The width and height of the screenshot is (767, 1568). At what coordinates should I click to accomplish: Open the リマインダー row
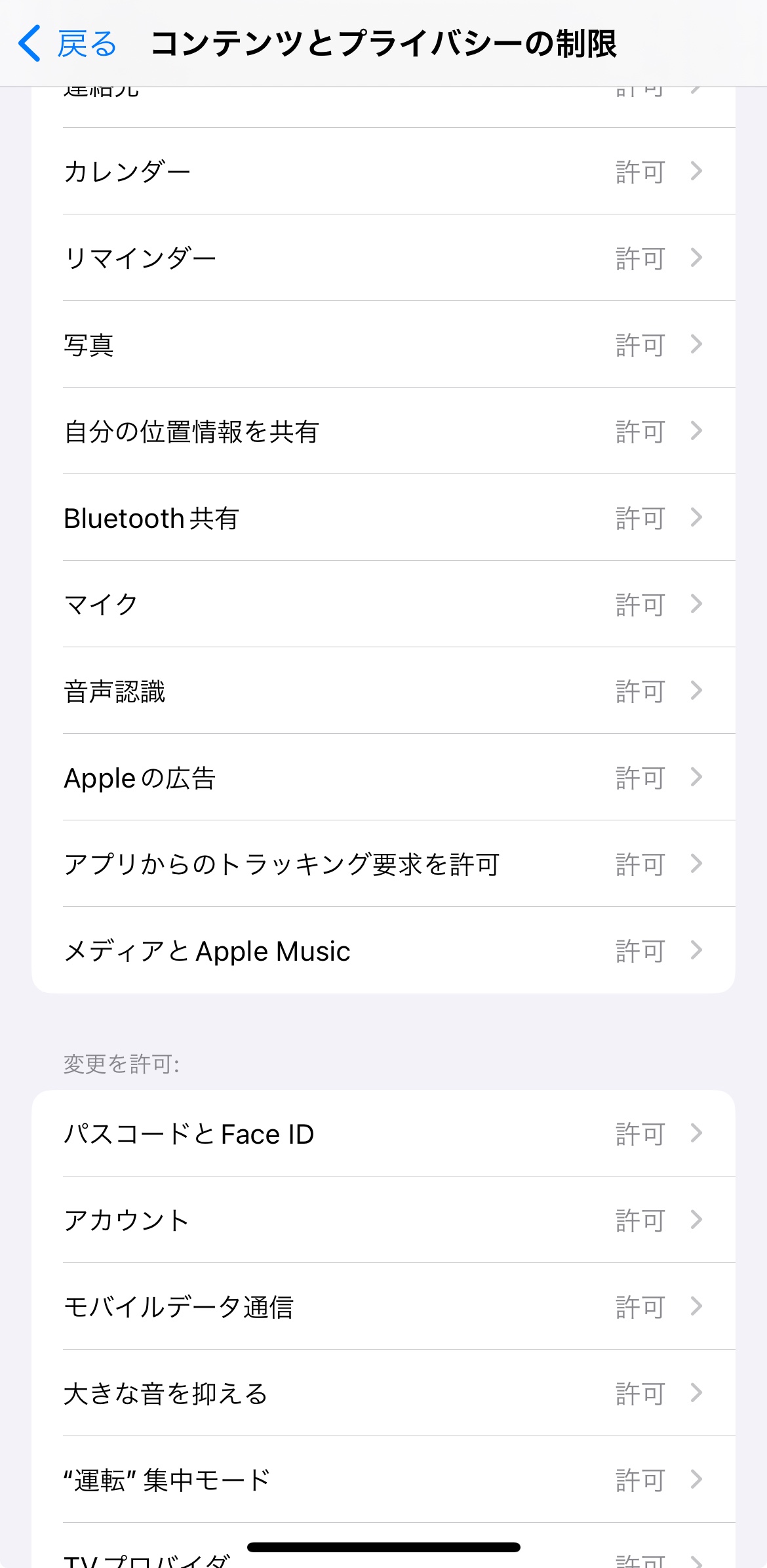coord(383,258)
